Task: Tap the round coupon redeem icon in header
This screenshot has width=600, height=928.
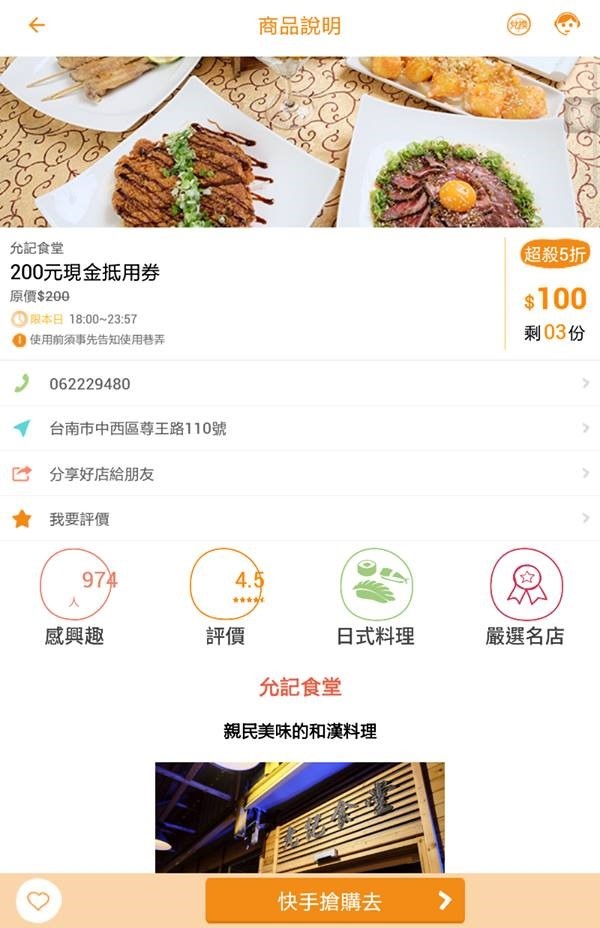Action: point(518,26)
